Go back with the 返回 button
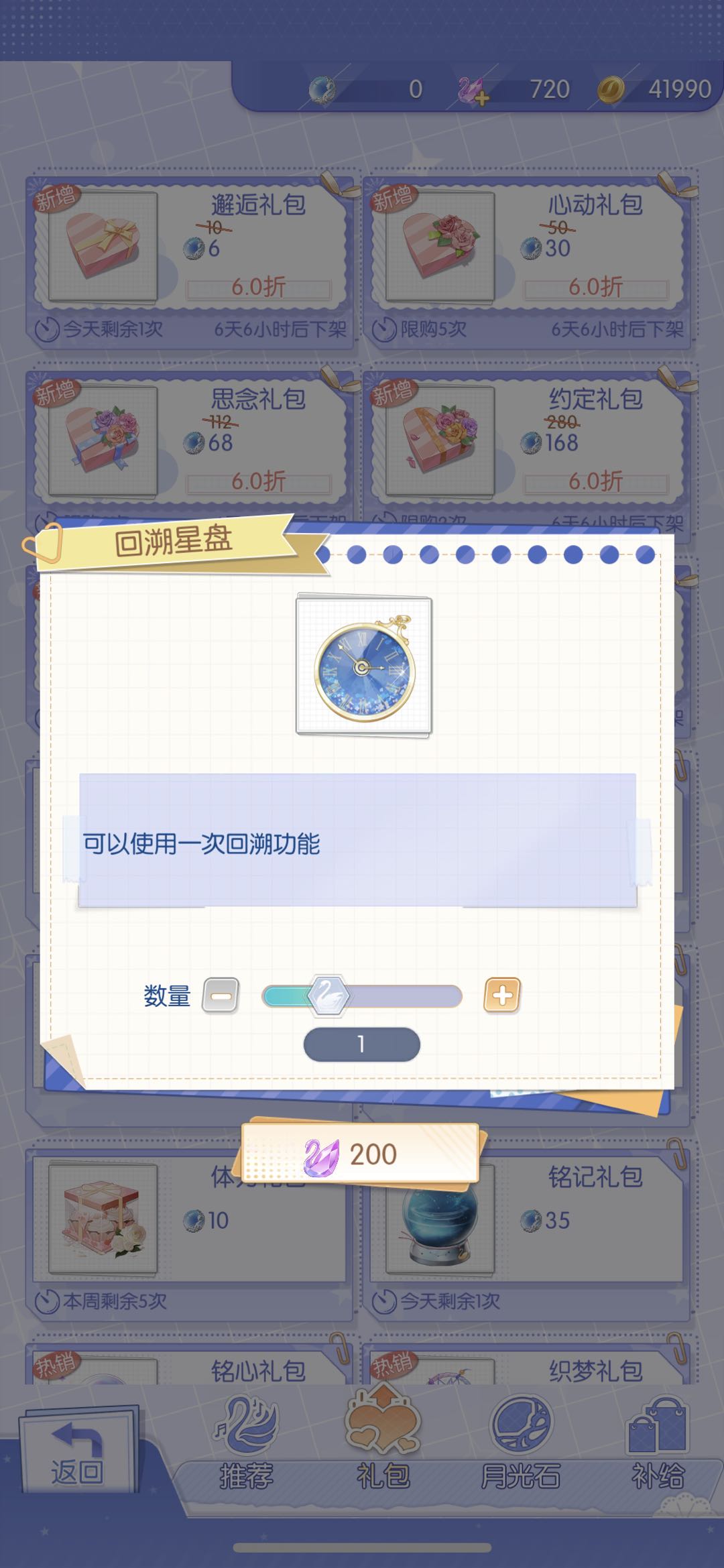Screen dimensions: 724x1568 point(77,1455)
